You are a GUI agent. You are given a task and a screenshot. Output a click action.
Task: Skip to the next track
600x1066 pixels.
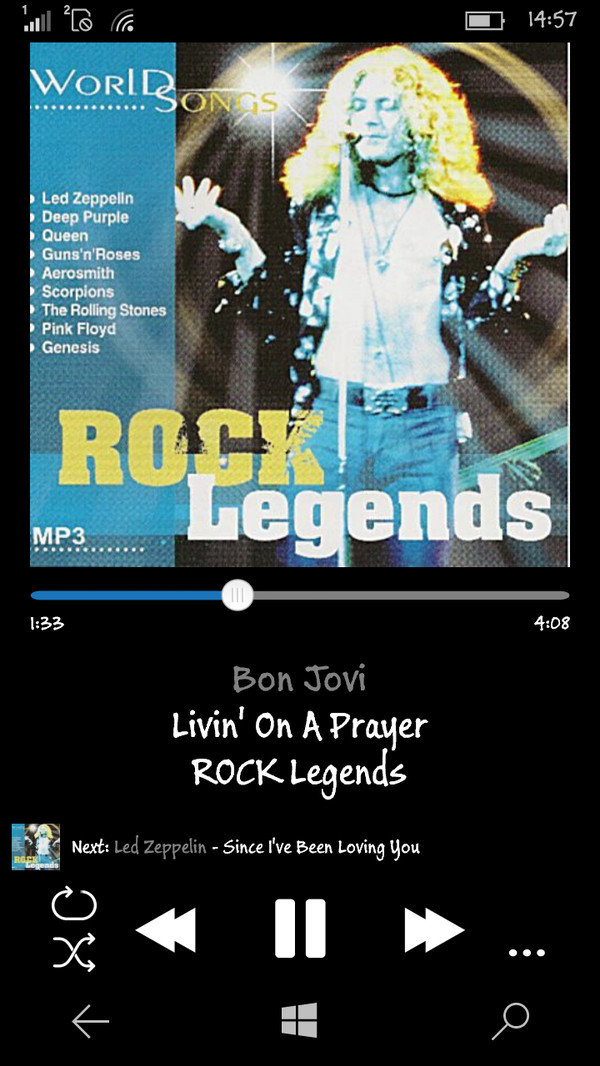coord(434,930)
